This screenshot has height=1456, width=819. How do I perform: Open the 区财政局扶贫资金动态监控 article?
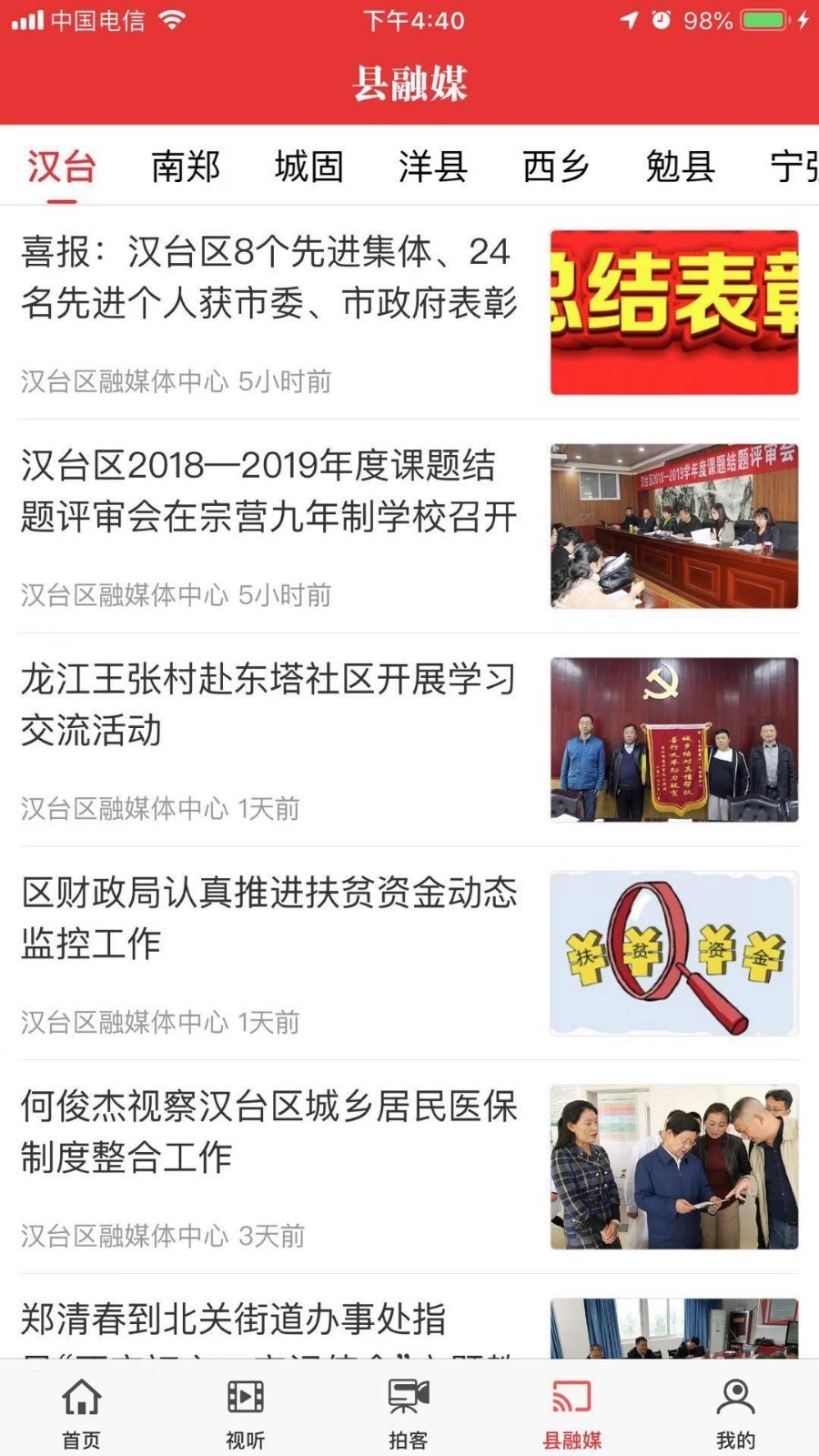click(x=269, y=919)
